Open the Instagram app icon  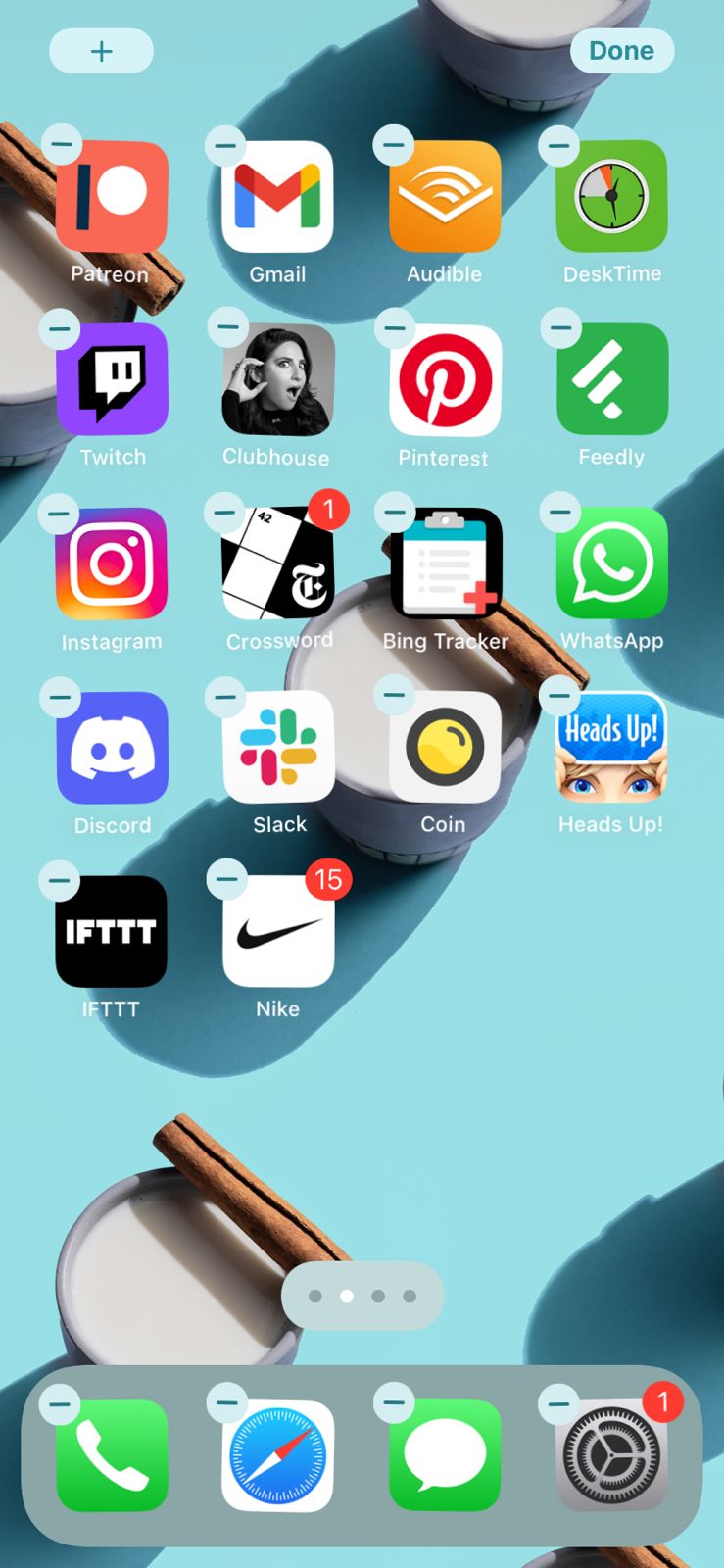tap(112, 563)
